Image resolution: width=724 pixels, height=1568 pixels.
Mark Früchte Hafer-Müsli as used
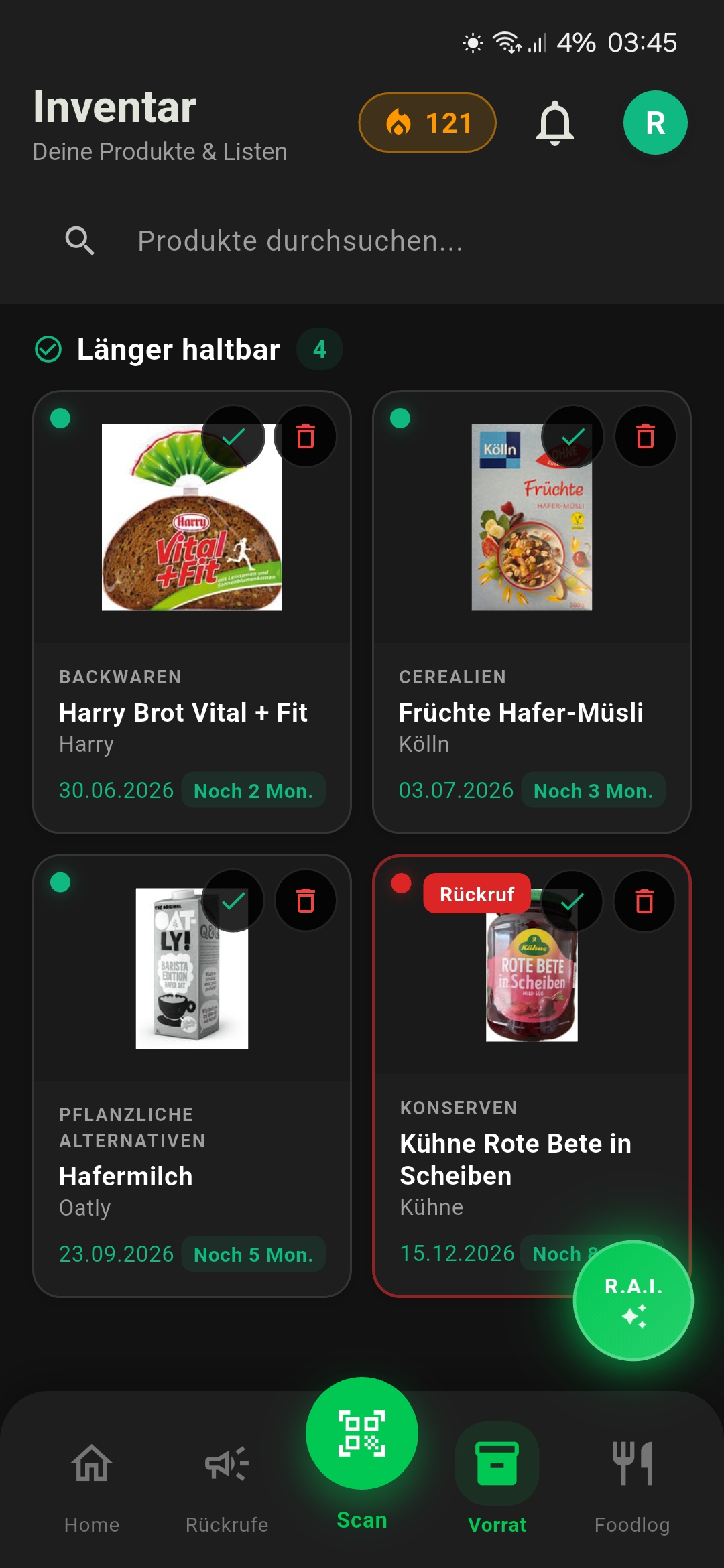[x=572, y=437]
